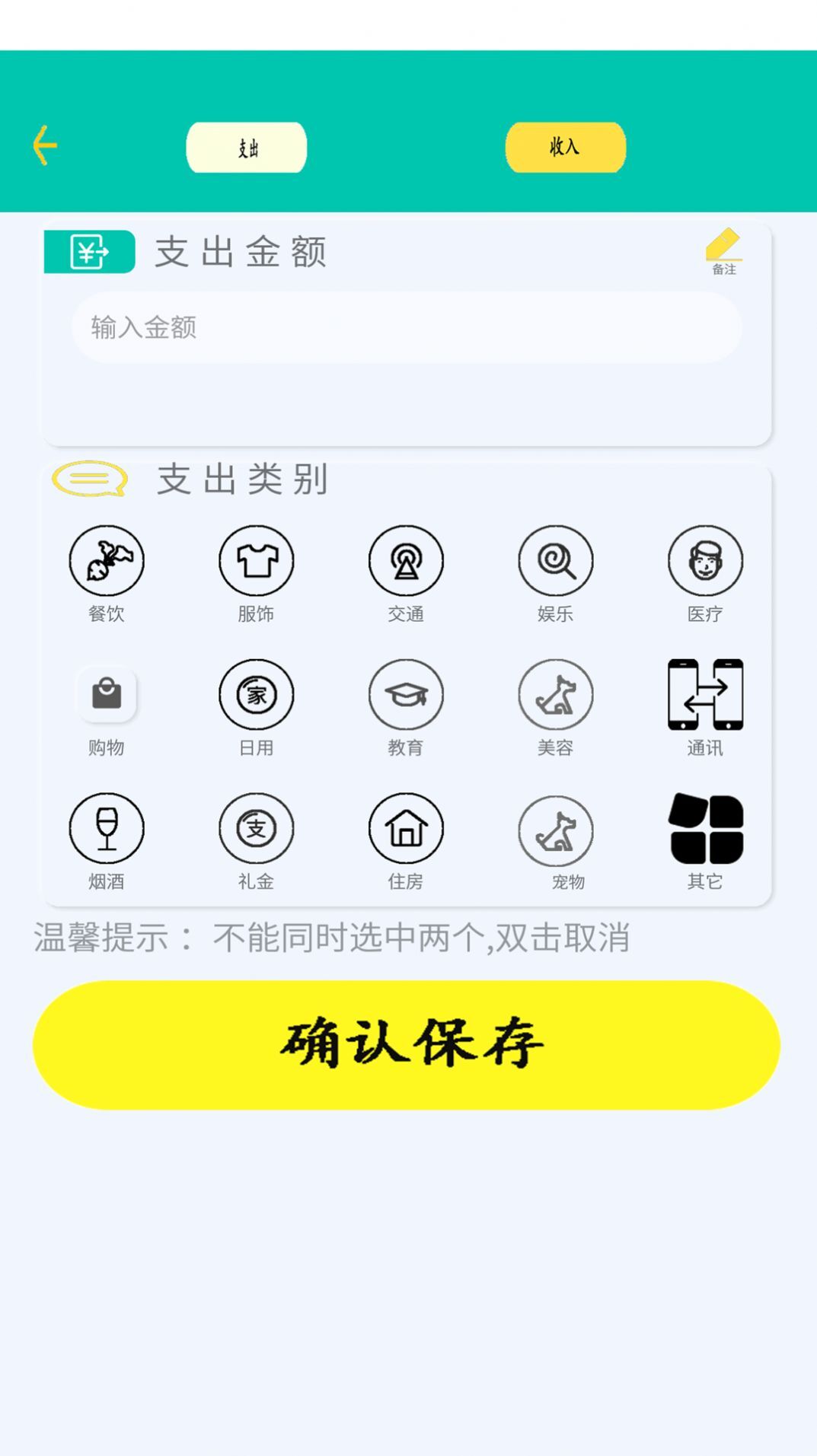The image size is (817, 1456).
Task: Open the 备注 (note) pencil icon
Action: pos(724,247)
